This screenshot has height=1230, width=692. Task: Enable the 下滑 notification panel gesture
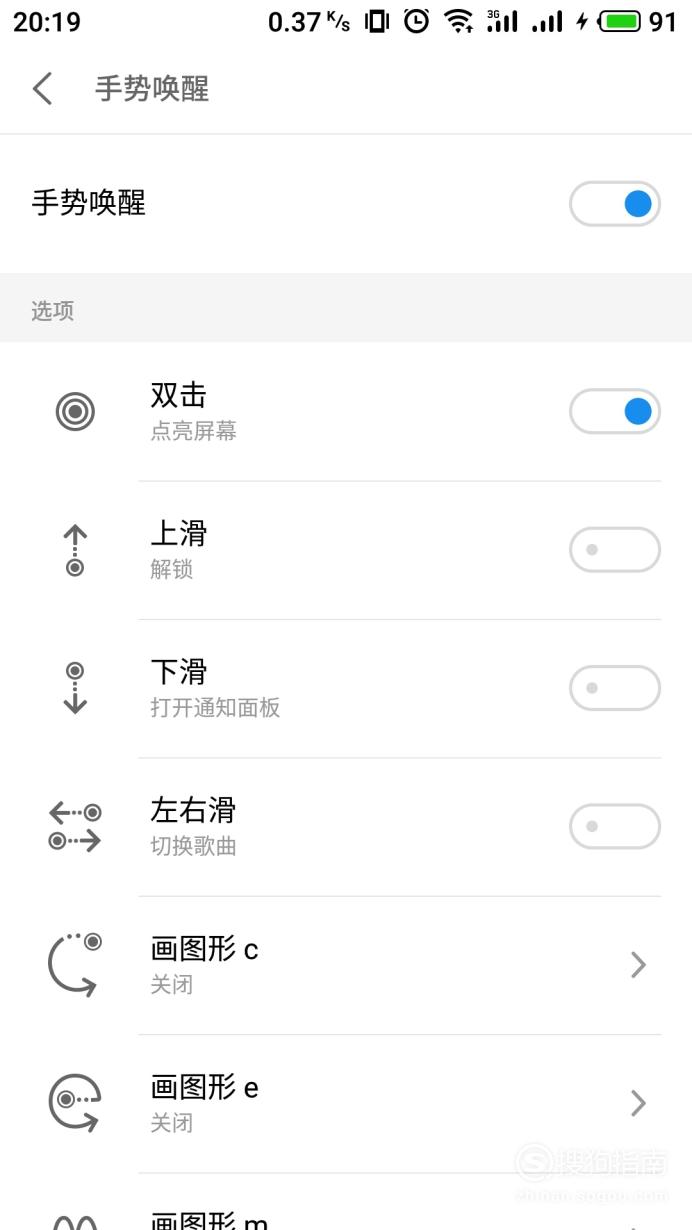615,688
